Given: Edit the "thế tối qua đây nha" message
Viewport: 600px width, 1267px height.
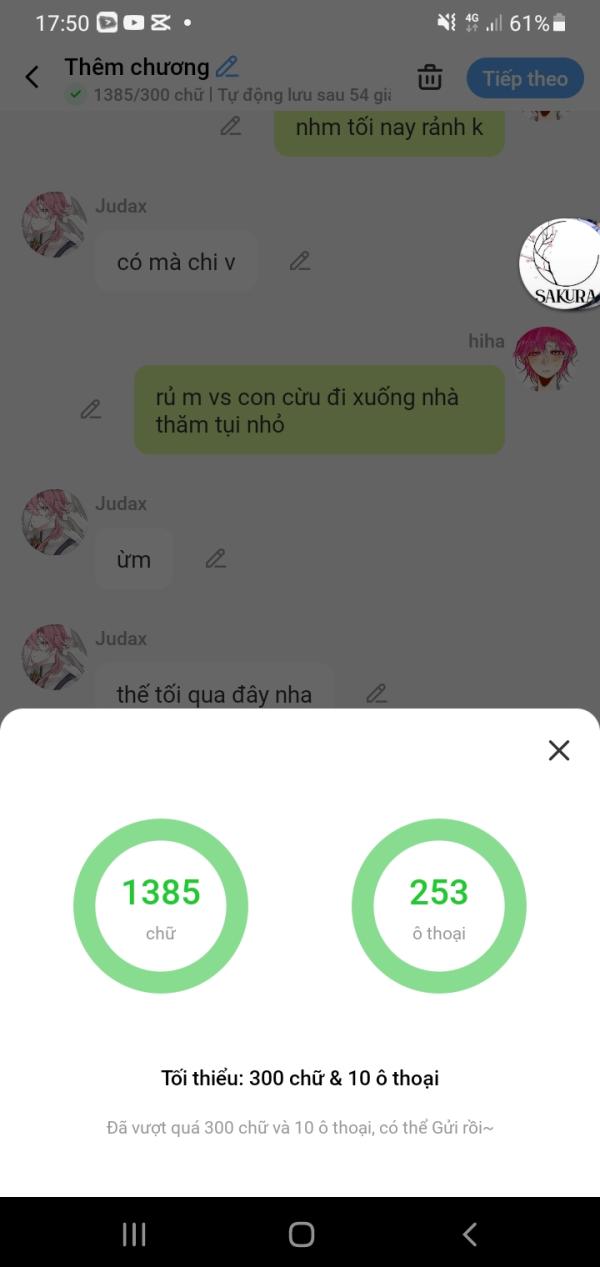Looking at the screenshot, I should tap(376, 693).
